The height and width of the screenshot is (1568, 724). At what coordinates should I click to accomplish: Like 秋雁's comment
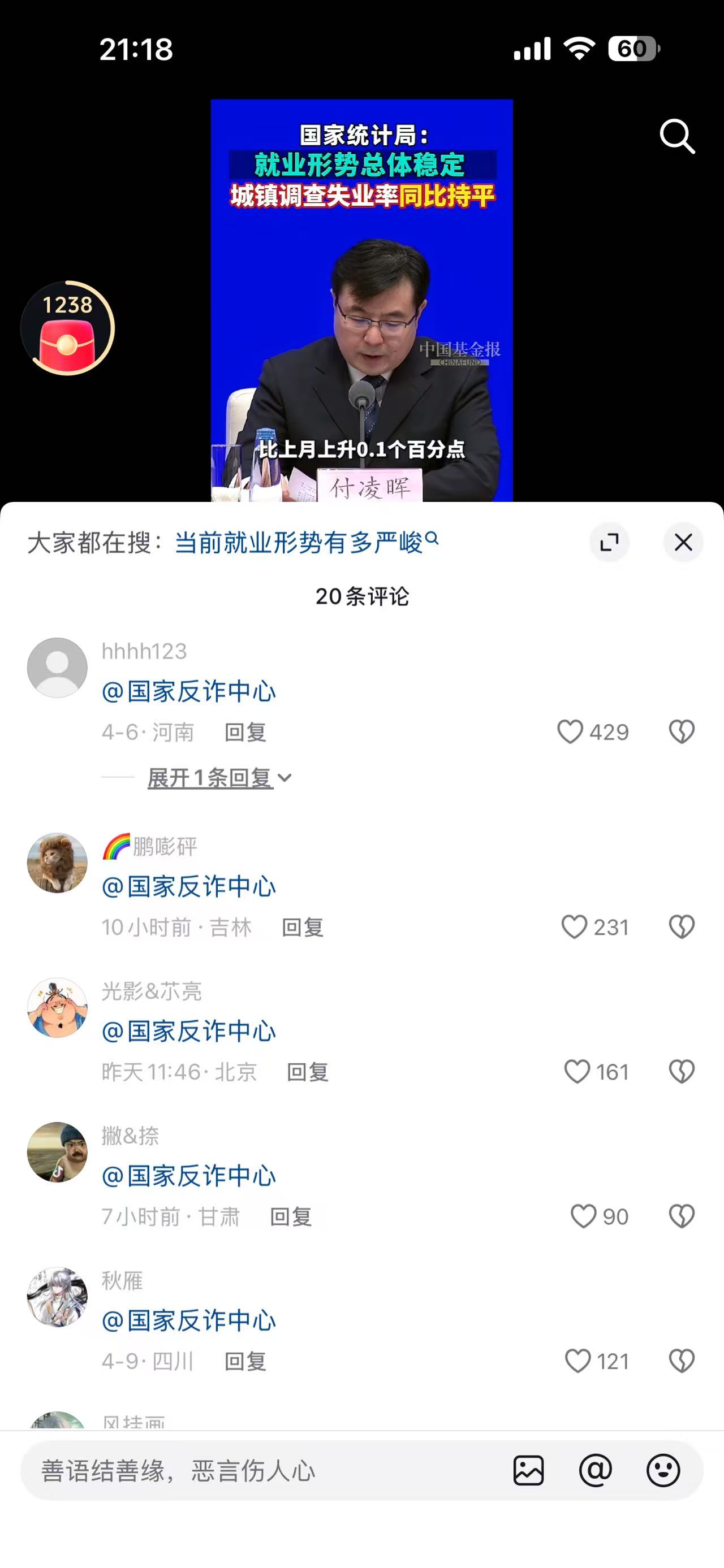(x=578, y=1361)
